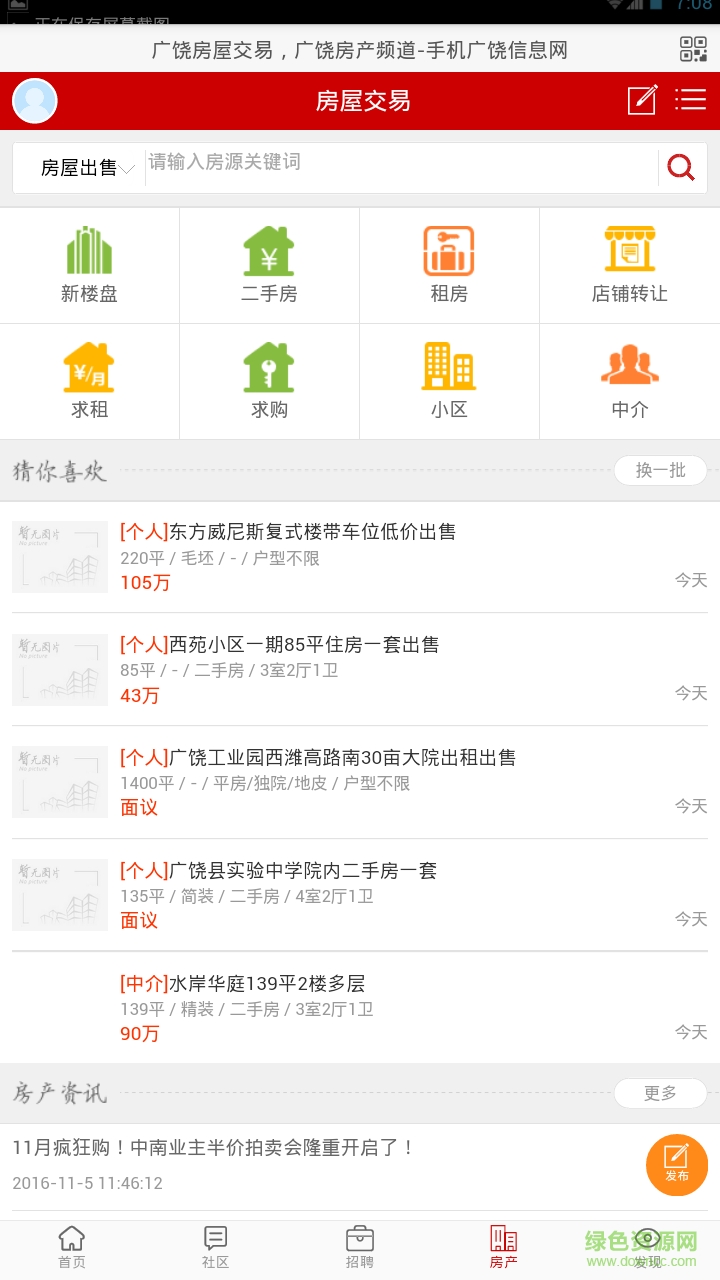Tap 更多 for more 房产资讯
The image size is (720, 1280).
pyautogui.click(x=660, y=1093)
